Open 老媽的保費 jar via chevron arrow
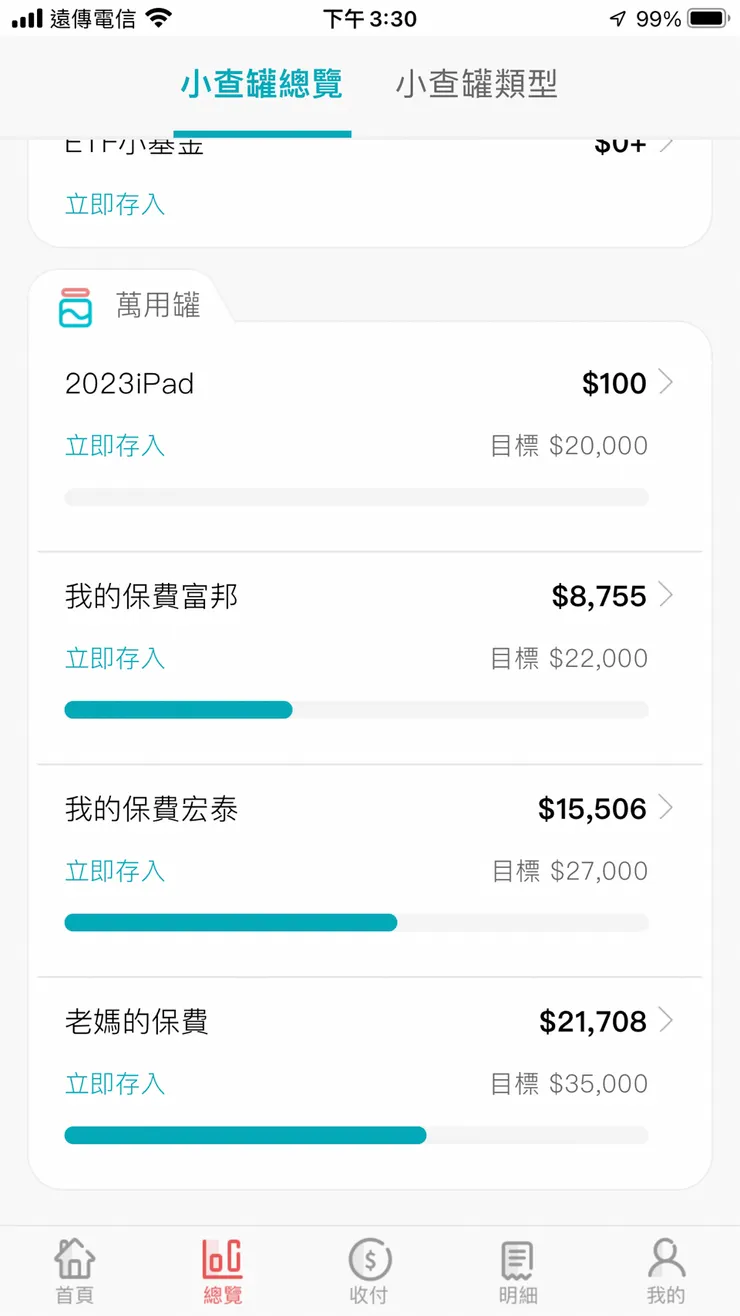Viewport: 740px width, 1316px height. [x=668, y=1021]
